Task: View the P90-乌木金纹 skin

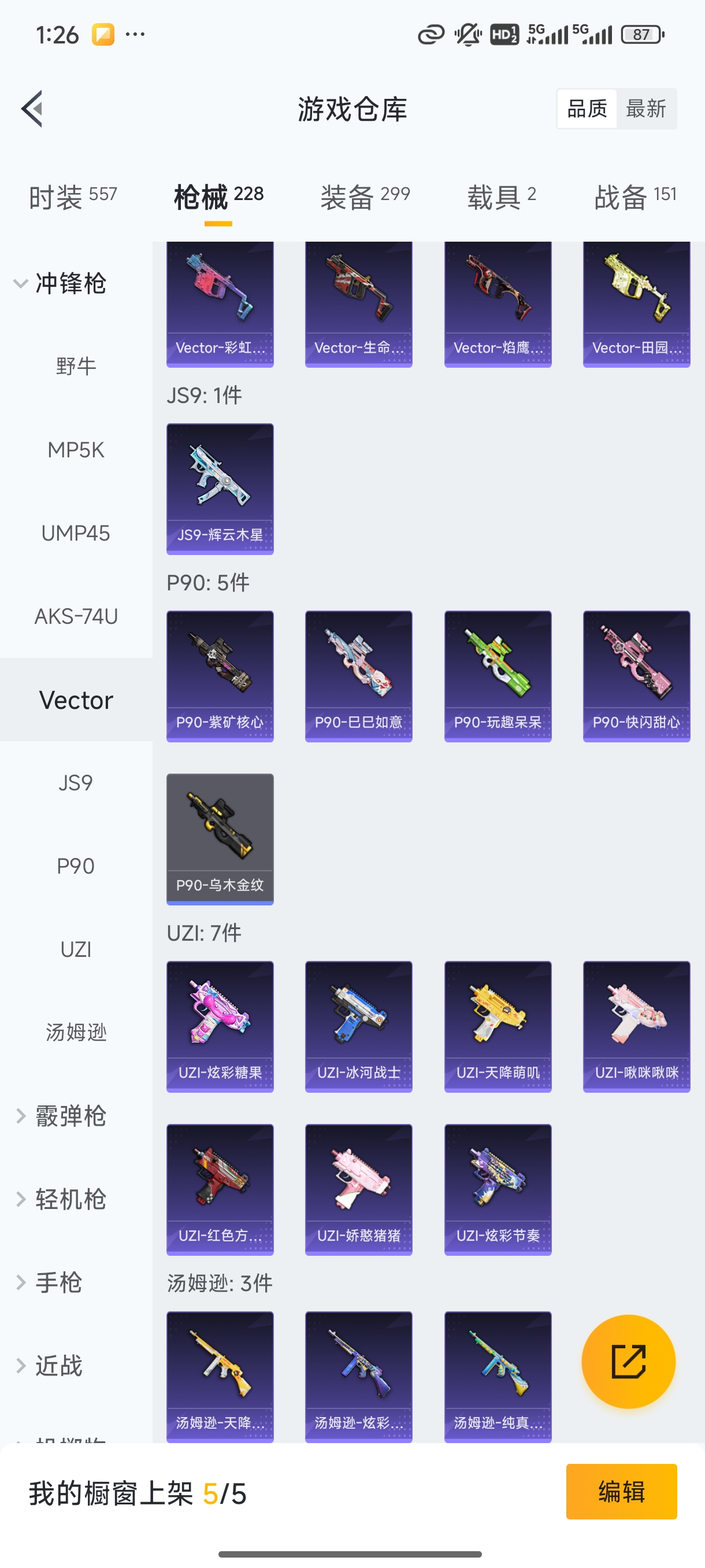Action: 220,839
